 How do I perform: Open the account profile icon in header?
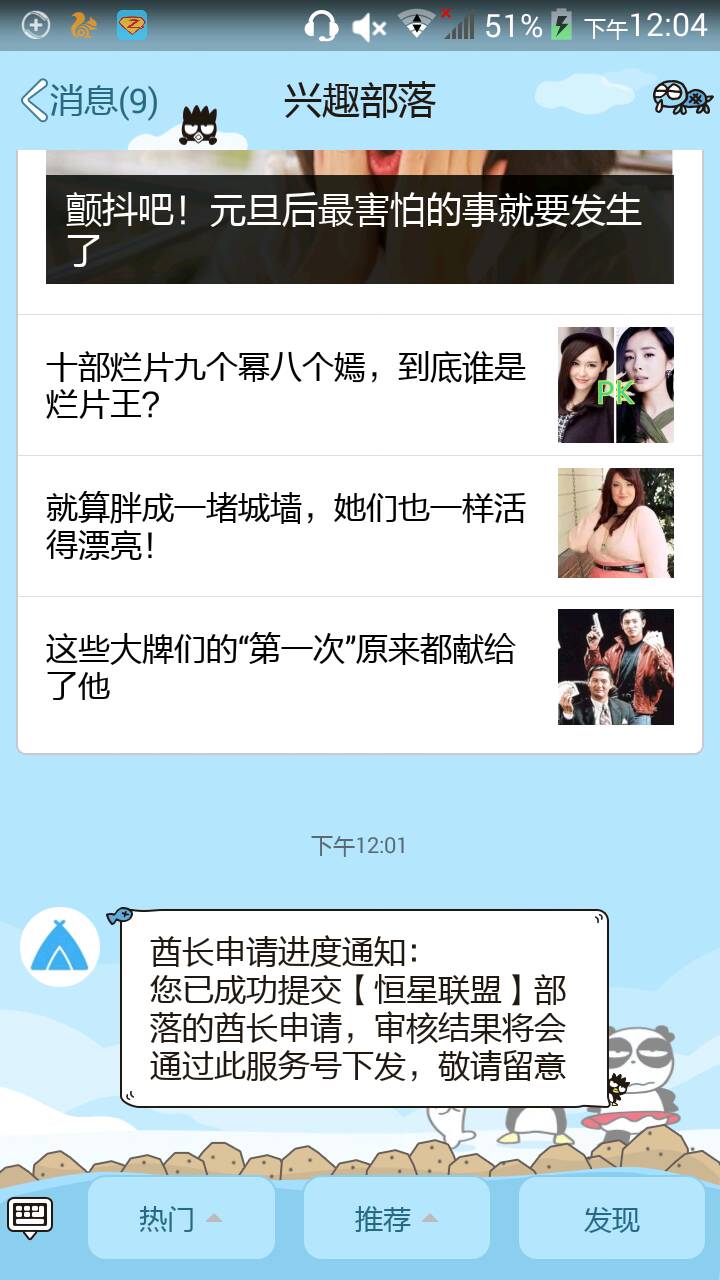click(x=681, y=98)
